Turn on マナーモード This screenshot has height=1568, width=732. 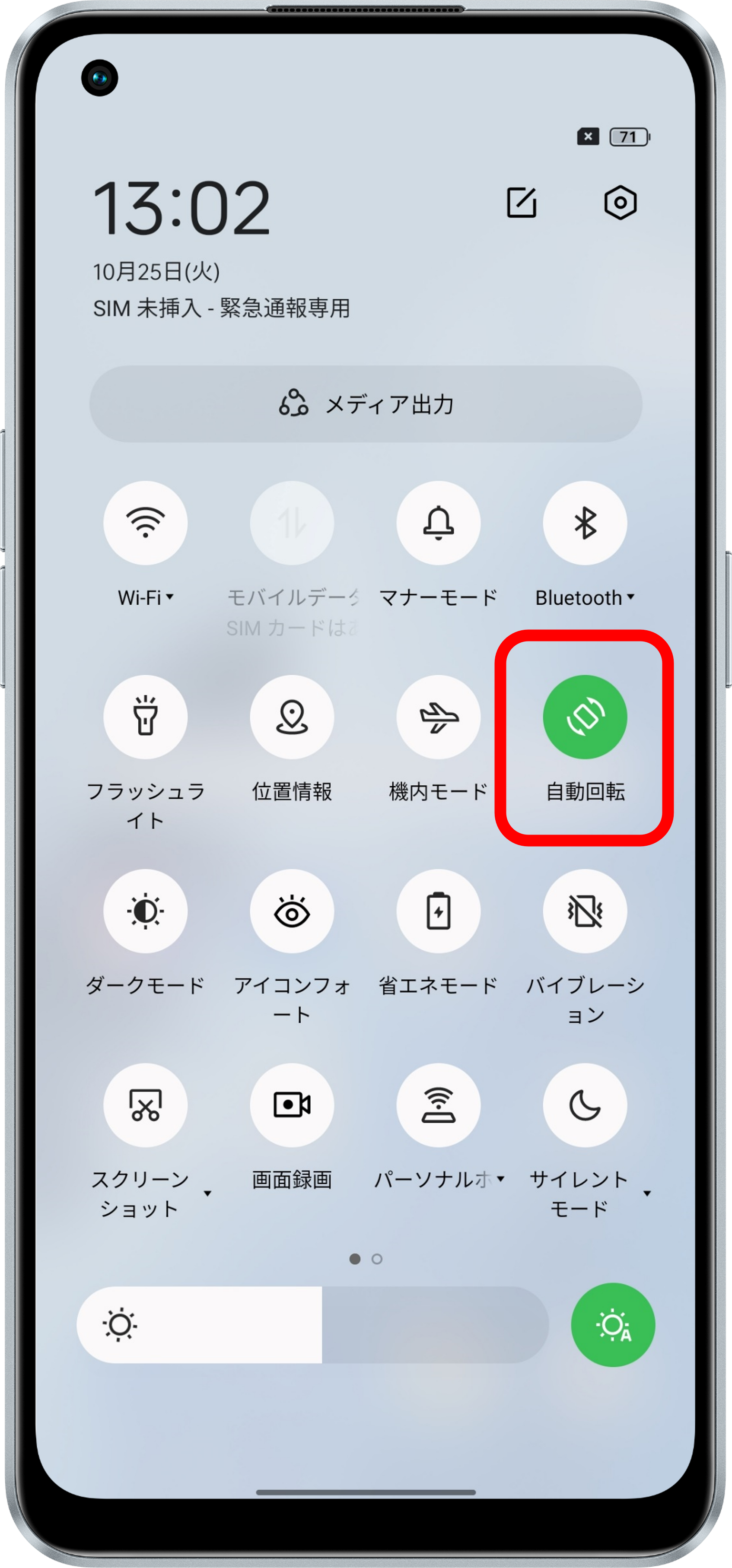(439, 523)
